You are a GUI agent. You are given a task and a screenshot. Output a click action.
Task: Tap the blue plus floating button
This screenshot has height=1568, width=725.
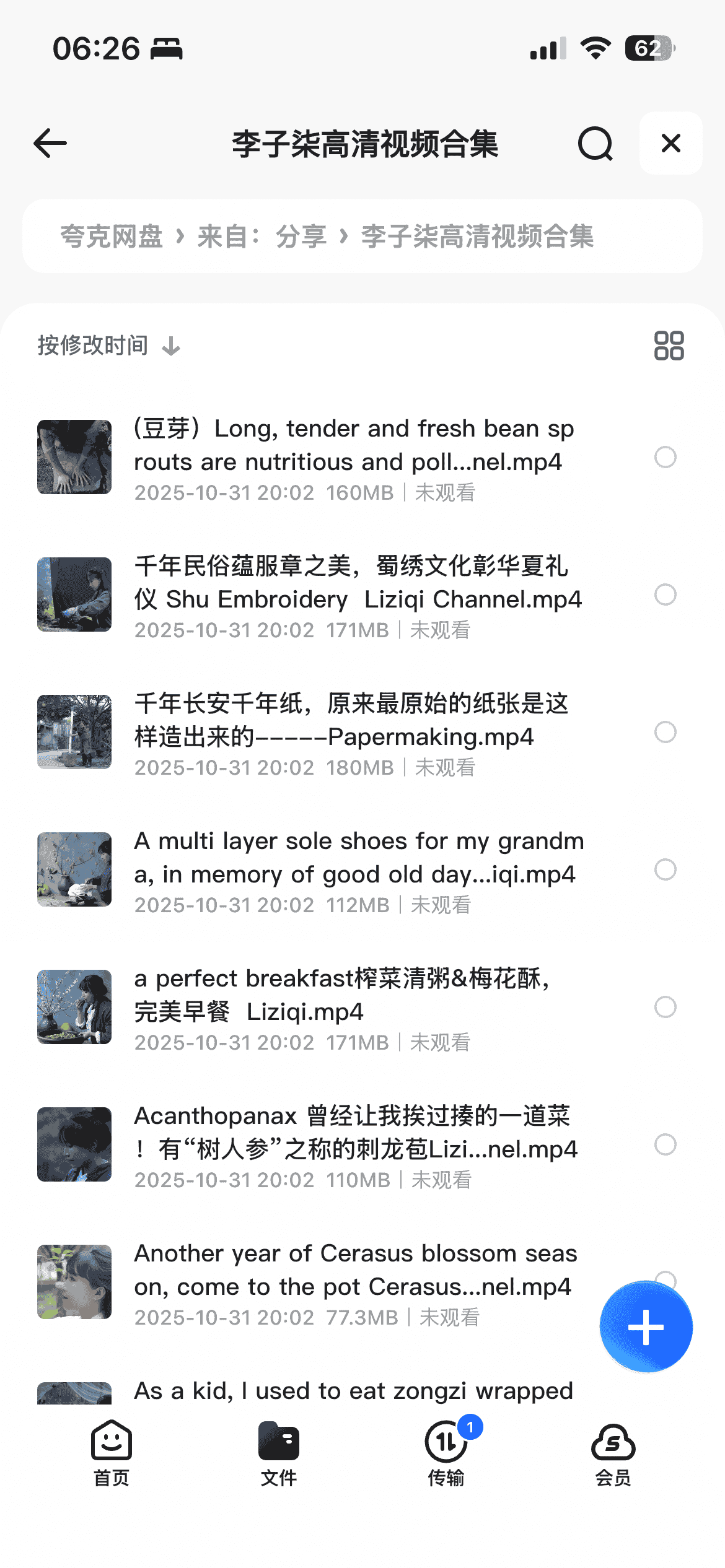point(646,1326)
